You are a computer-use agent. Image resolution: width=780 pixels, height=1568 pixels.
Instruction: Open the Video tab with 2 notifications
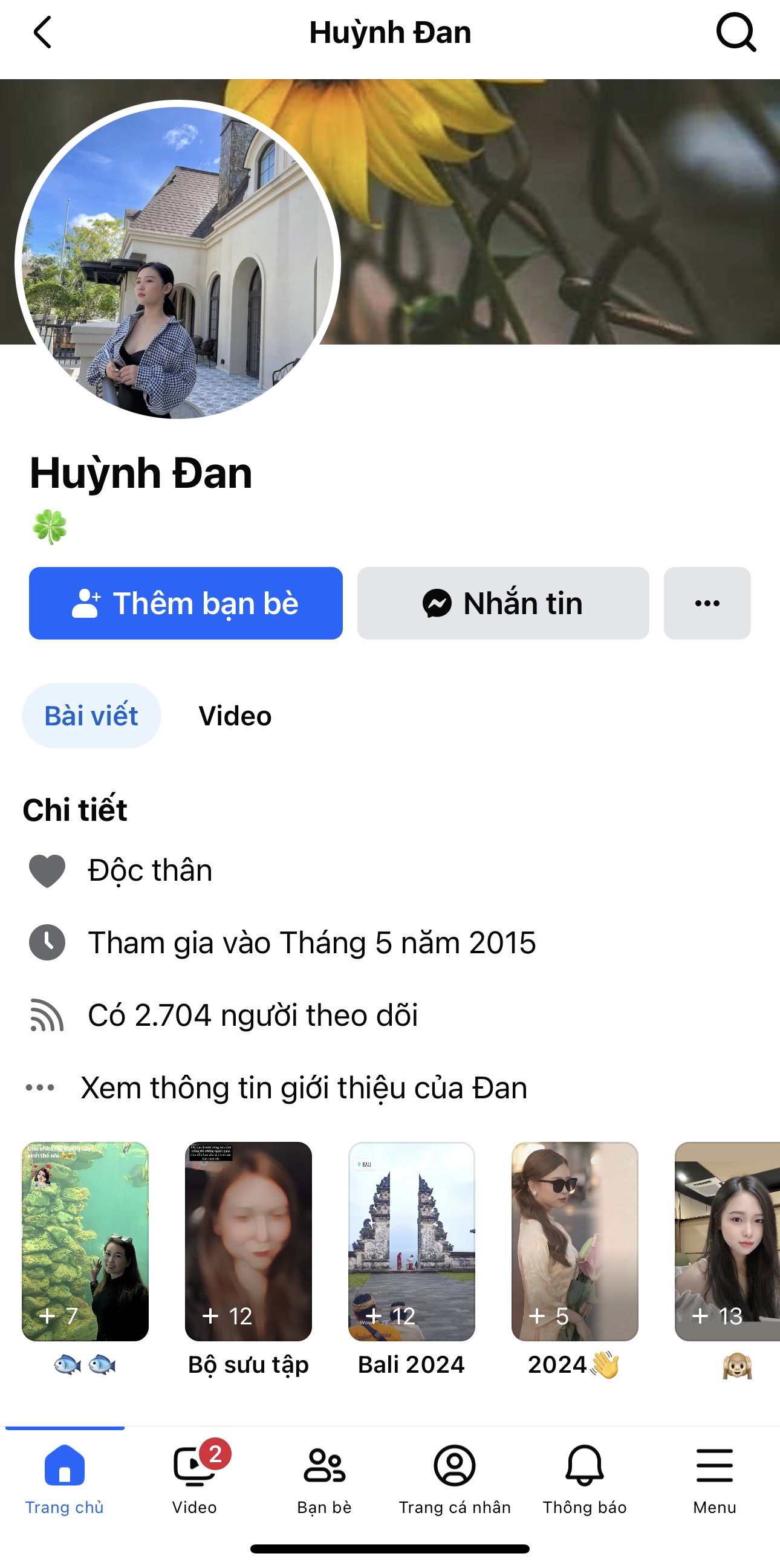click(195, 1478)
